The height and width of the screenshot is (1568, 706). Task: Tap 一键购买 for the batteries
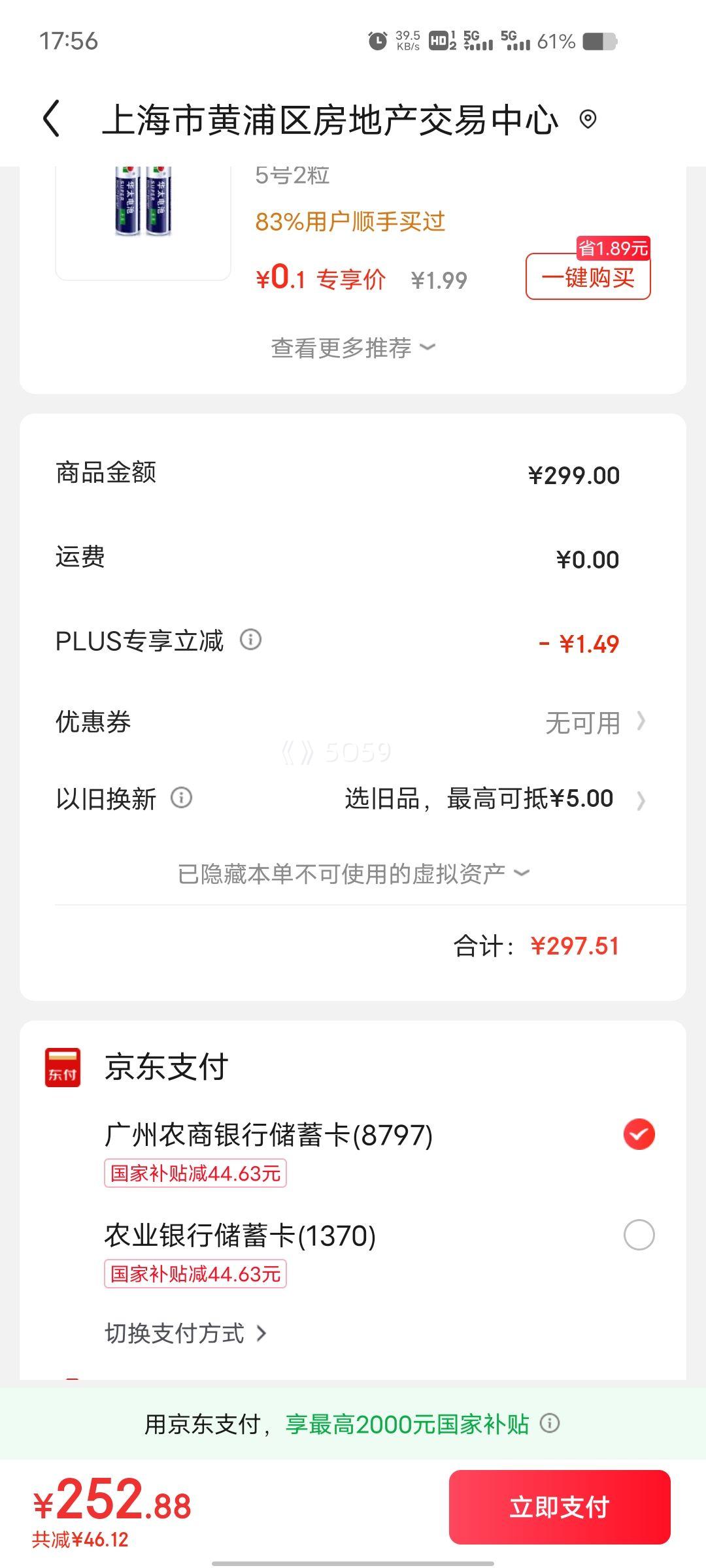[x=588, y=277]
